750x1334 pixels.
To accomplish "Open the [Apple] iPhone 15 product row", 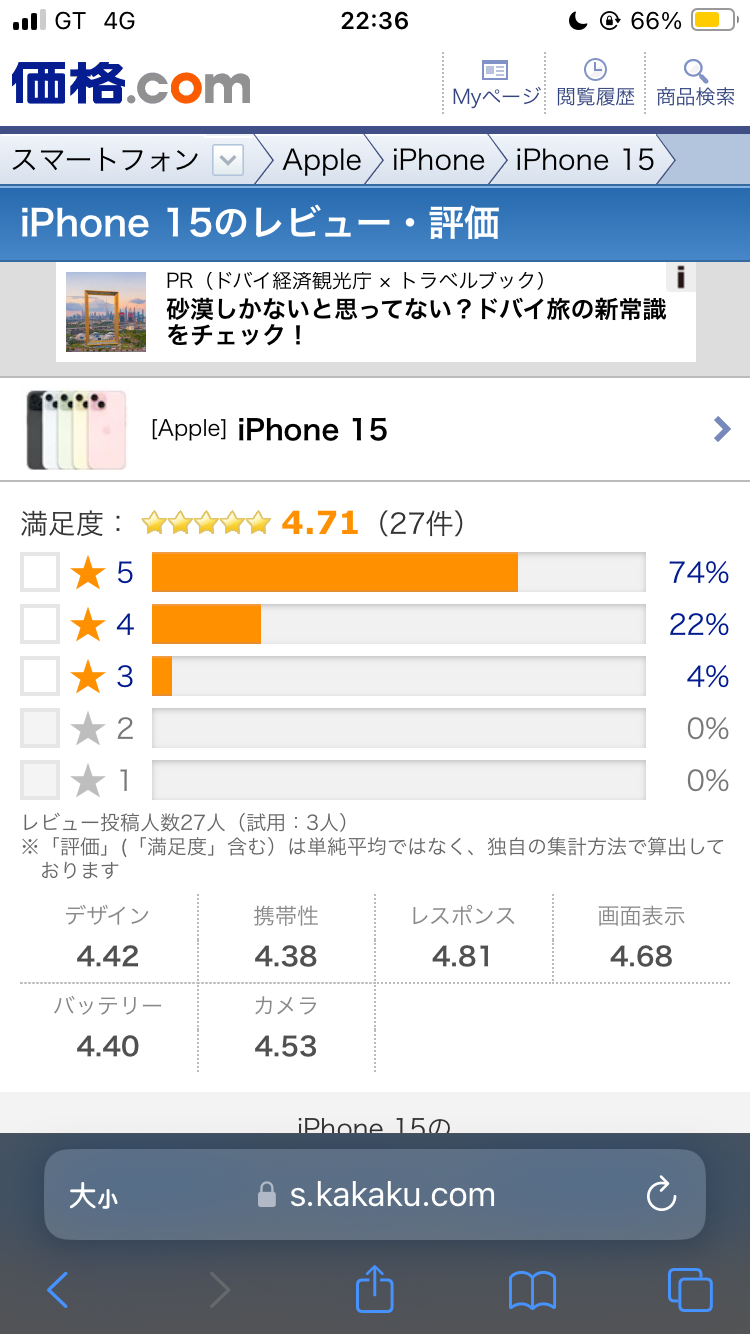I will [x=375, y=430].
